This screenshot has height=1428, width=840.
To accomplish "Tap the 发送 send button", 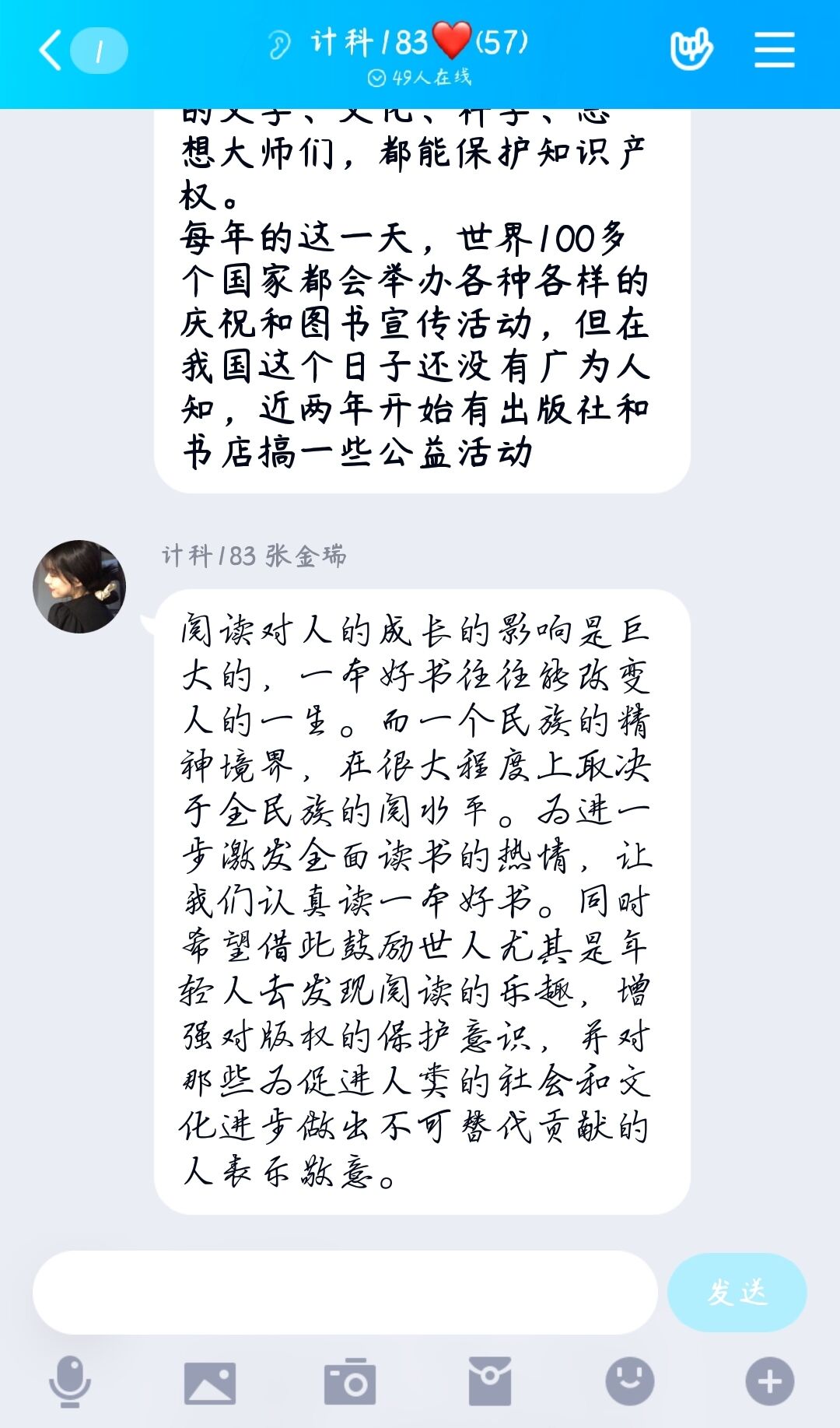I will (737, 1293).
